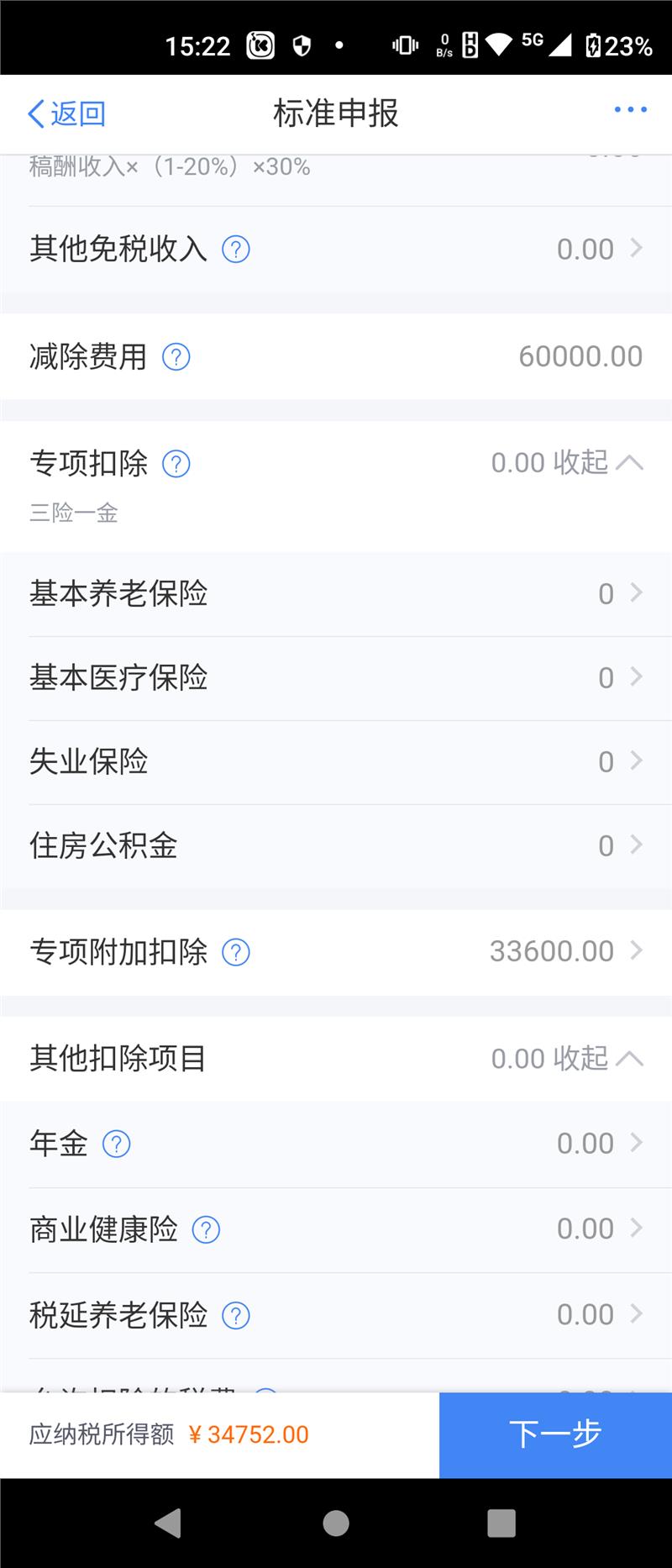Image resolution: width=672 pixels, height=1568 pixels.
Task: Go back via 返回
Action: coord(66,113)
